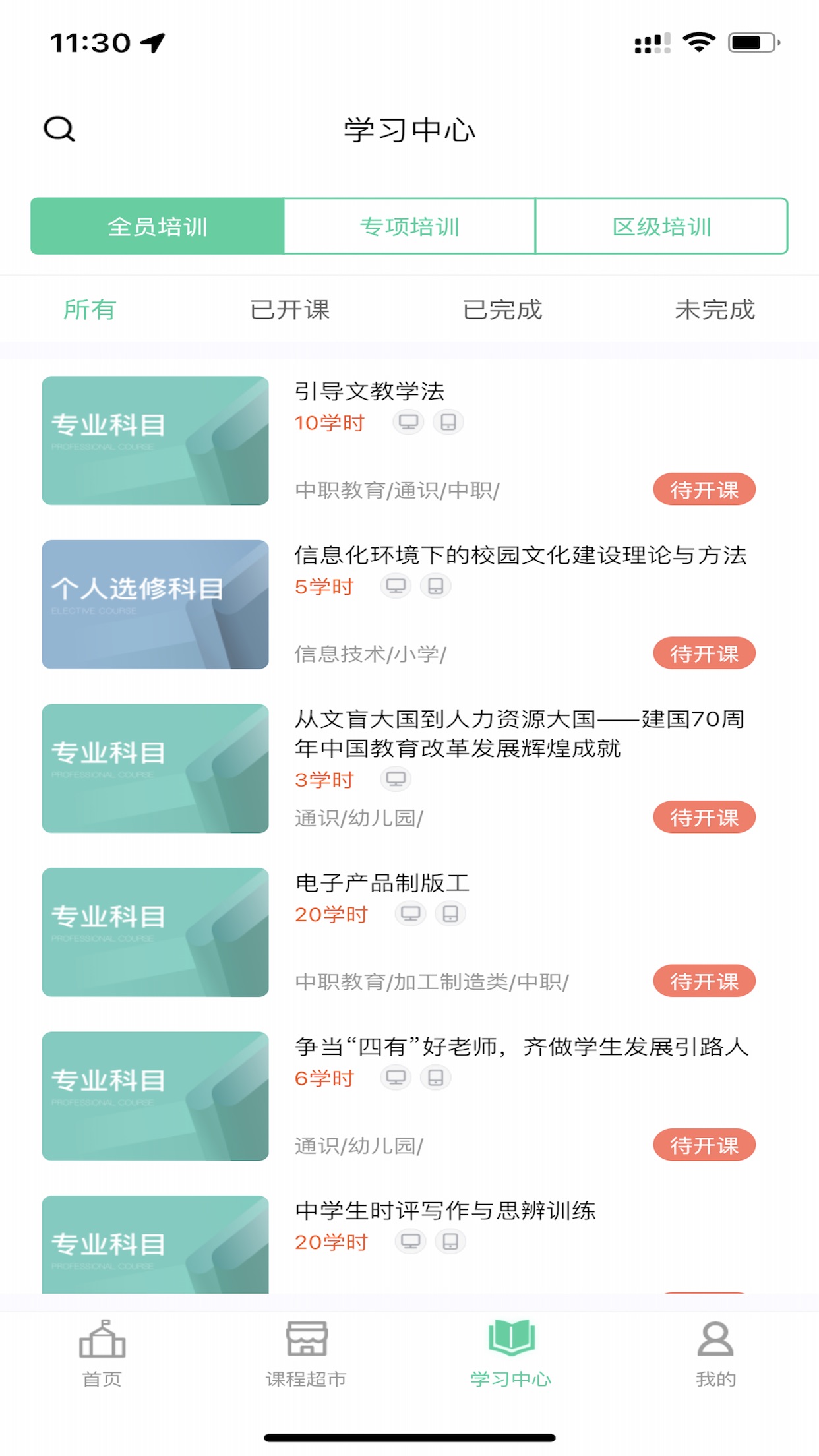Switch to the 区级培训 tab
Image resolution: width=819 pixels, height=1456 pixels.
(661, 226)
